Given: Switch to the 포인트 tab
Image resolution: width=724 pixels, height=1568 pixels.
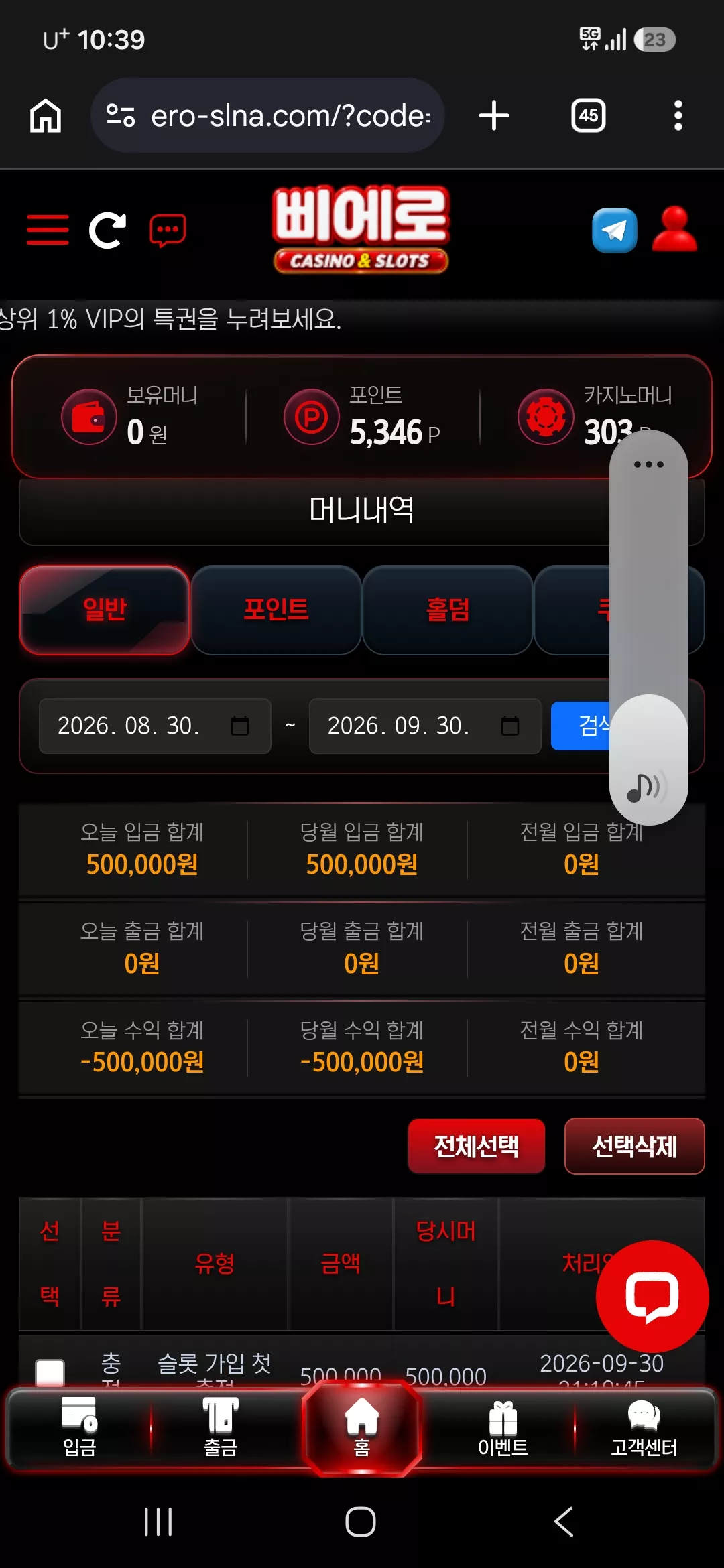Looking at the screenshot, I should [x=276, y=610].
